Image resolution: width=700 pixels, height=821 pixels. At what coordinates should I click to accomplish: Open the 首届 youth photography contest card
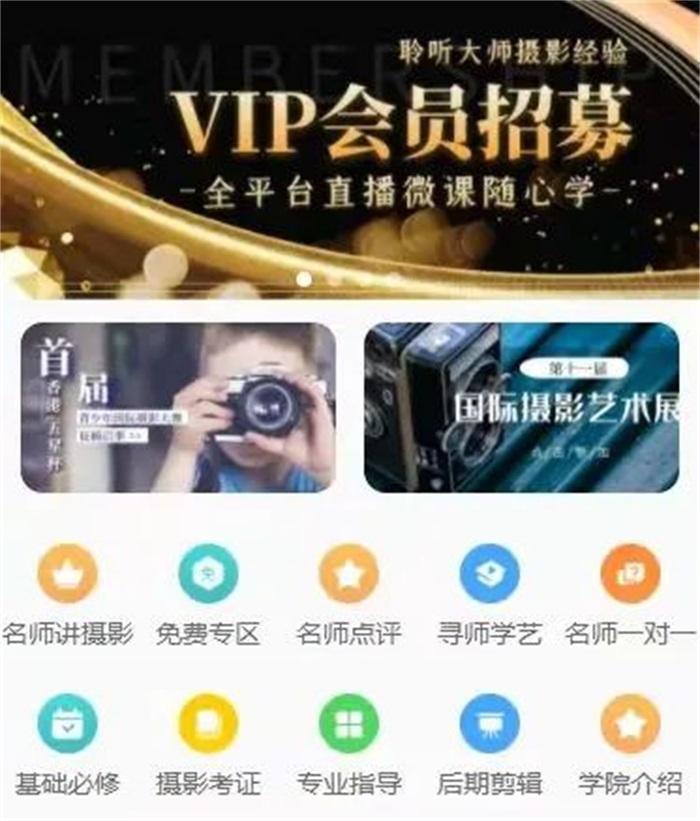point(178,407)
